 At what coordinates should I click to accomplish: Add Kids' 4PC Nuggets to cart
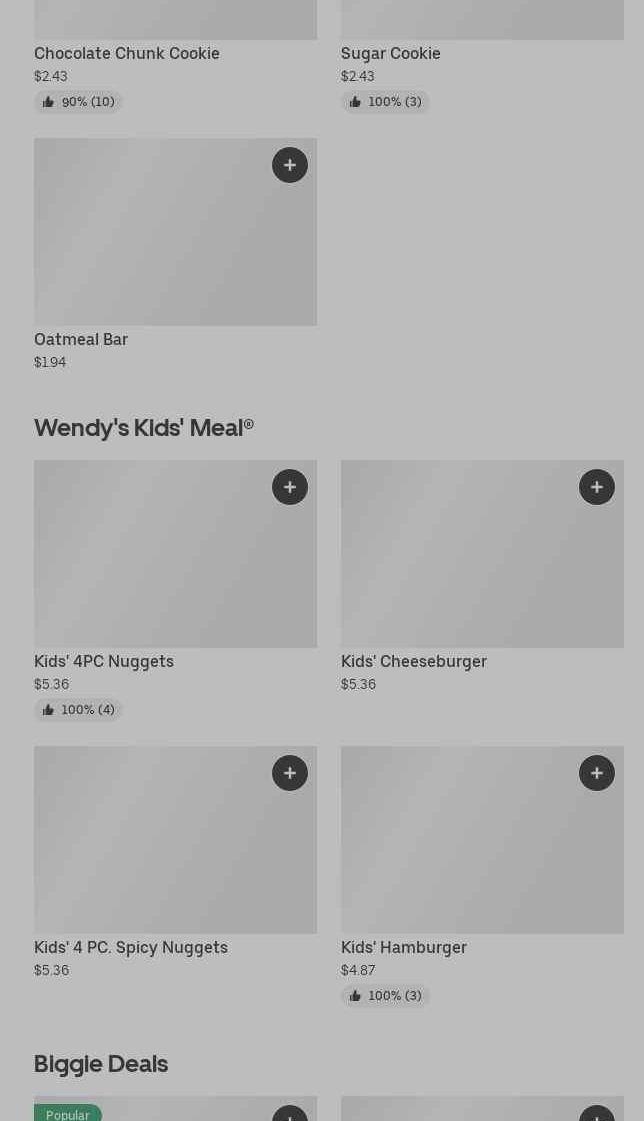click(289, 487)
